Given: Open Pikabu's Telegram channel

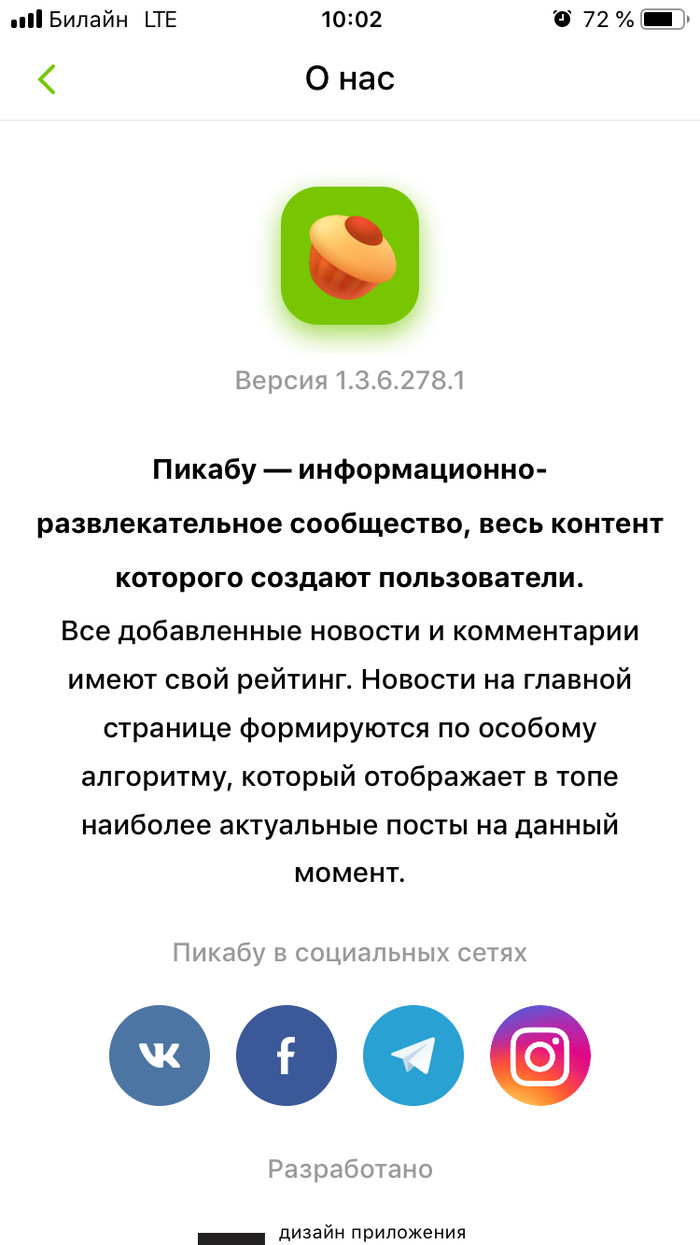Looking at the screenshot, I should click(x=413, y=1055).
